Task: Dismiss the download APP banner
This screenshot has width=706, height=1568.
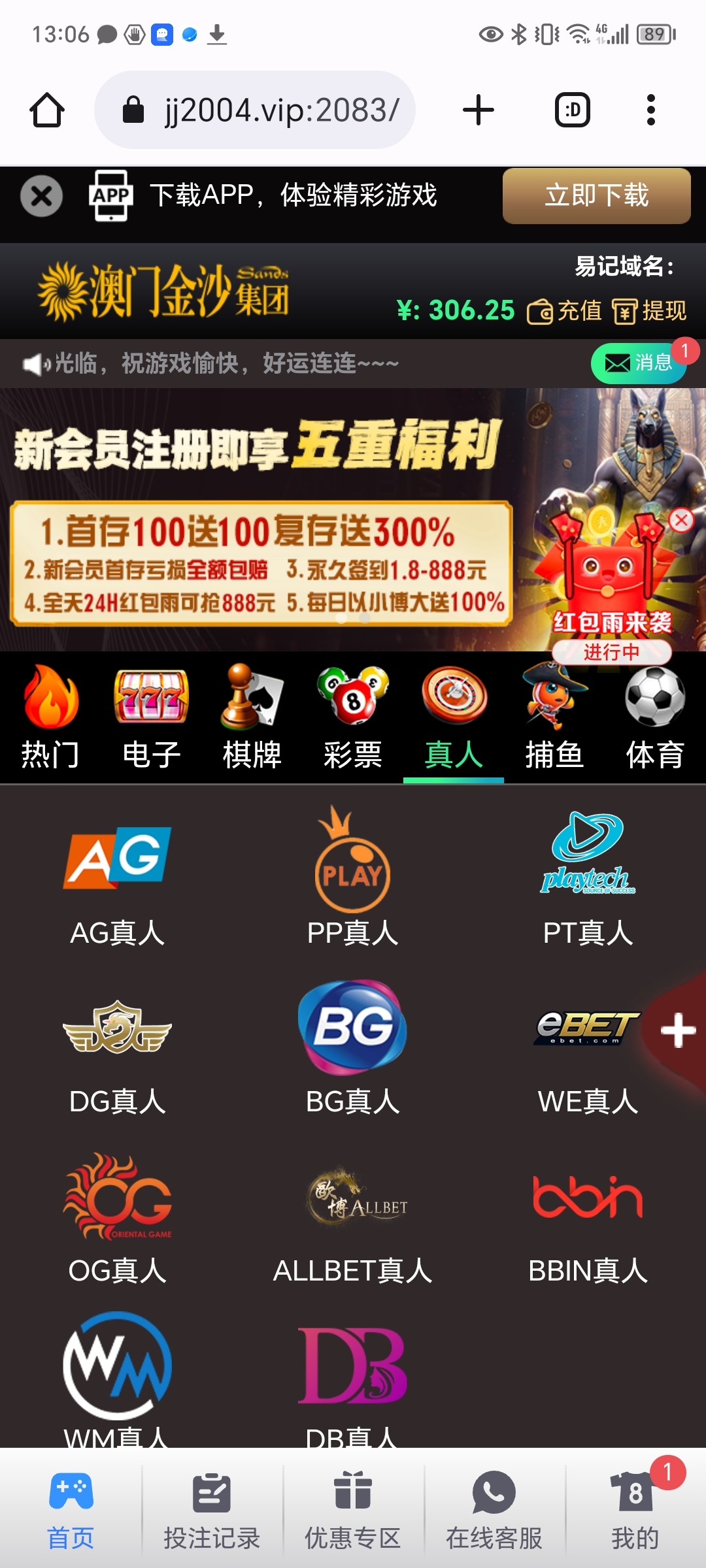Action: coord(41,196)
